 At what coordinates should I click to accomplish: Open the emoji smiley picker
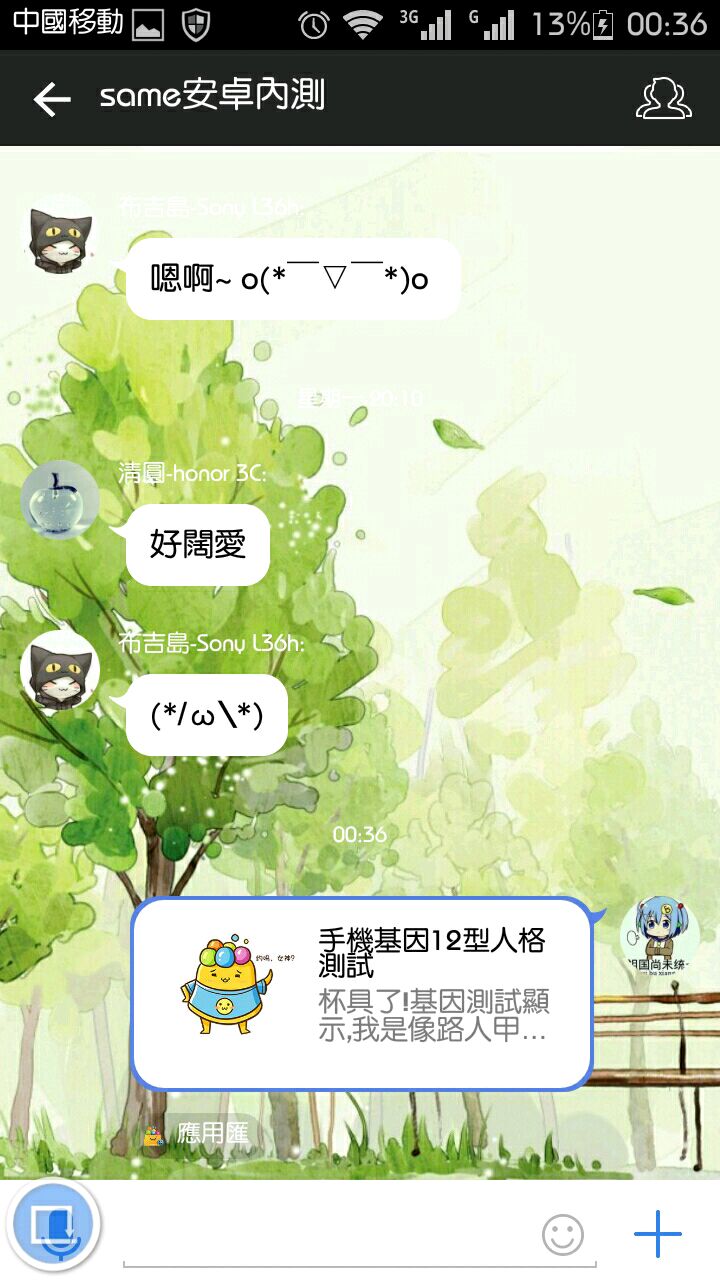coord(563,1235)
